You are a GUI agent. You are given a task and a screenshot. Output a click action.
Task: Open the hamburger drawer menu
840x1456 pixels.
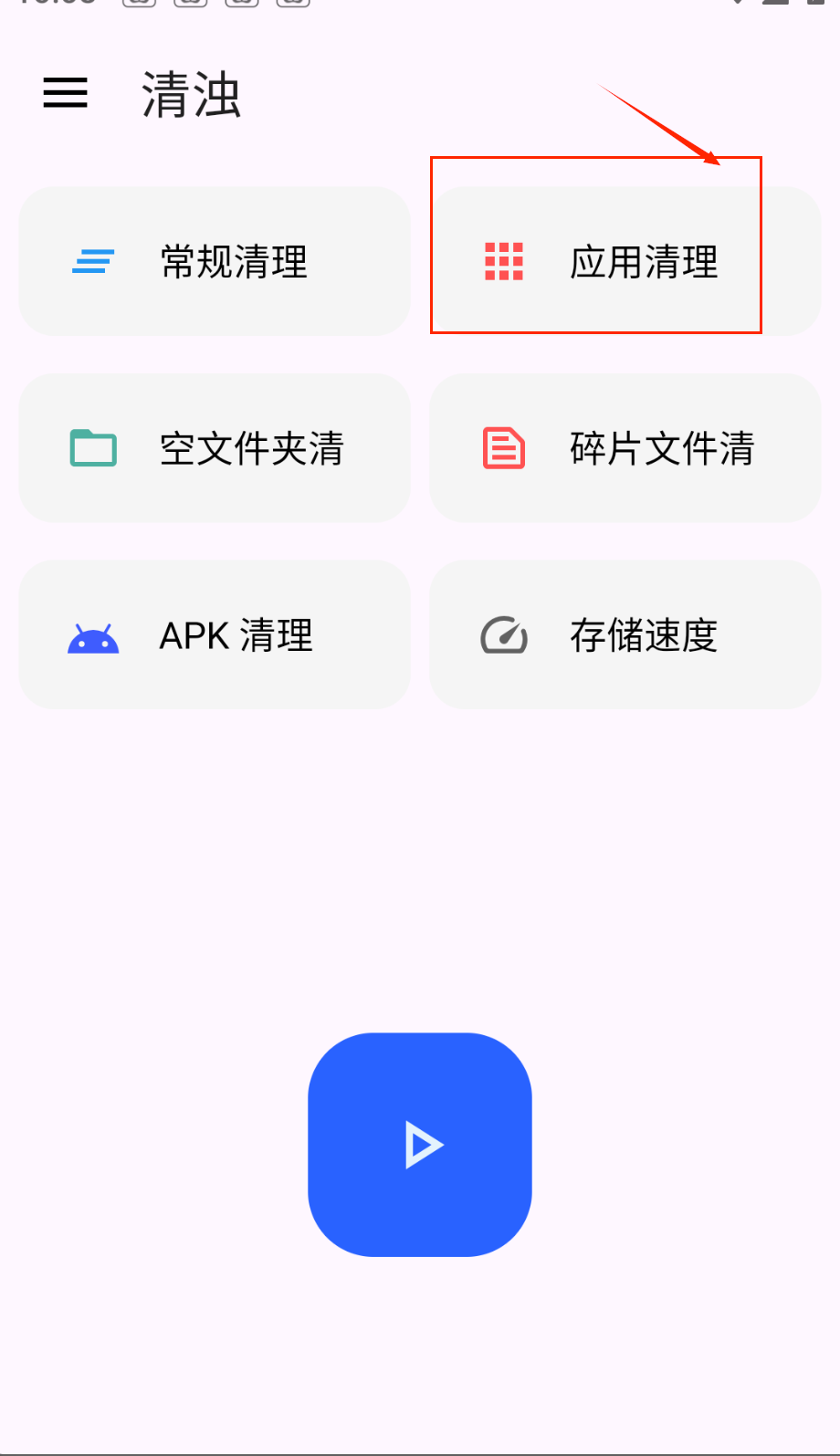pos(66,93)
